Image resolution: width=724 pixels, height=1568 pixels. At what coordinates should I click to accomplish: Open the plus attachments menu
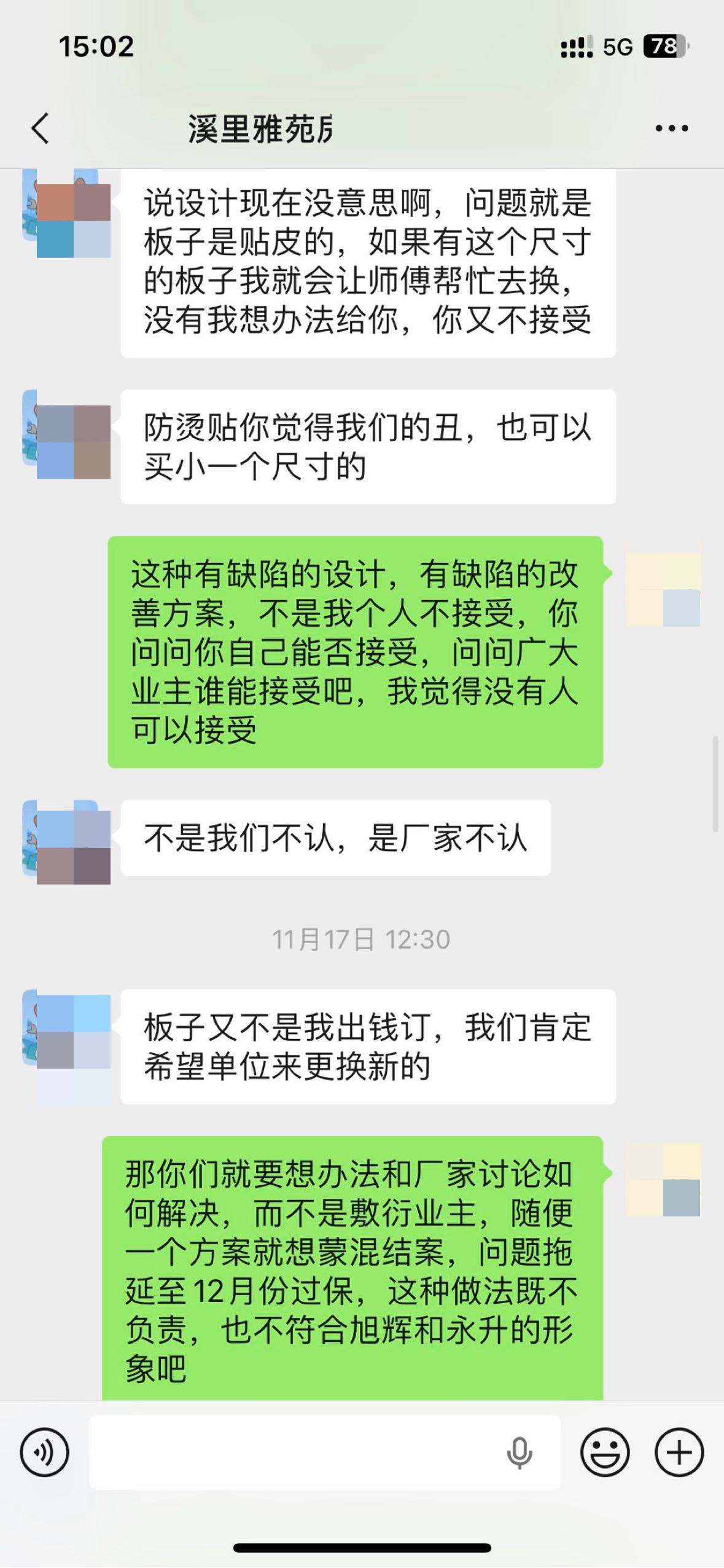[679, 1452]
